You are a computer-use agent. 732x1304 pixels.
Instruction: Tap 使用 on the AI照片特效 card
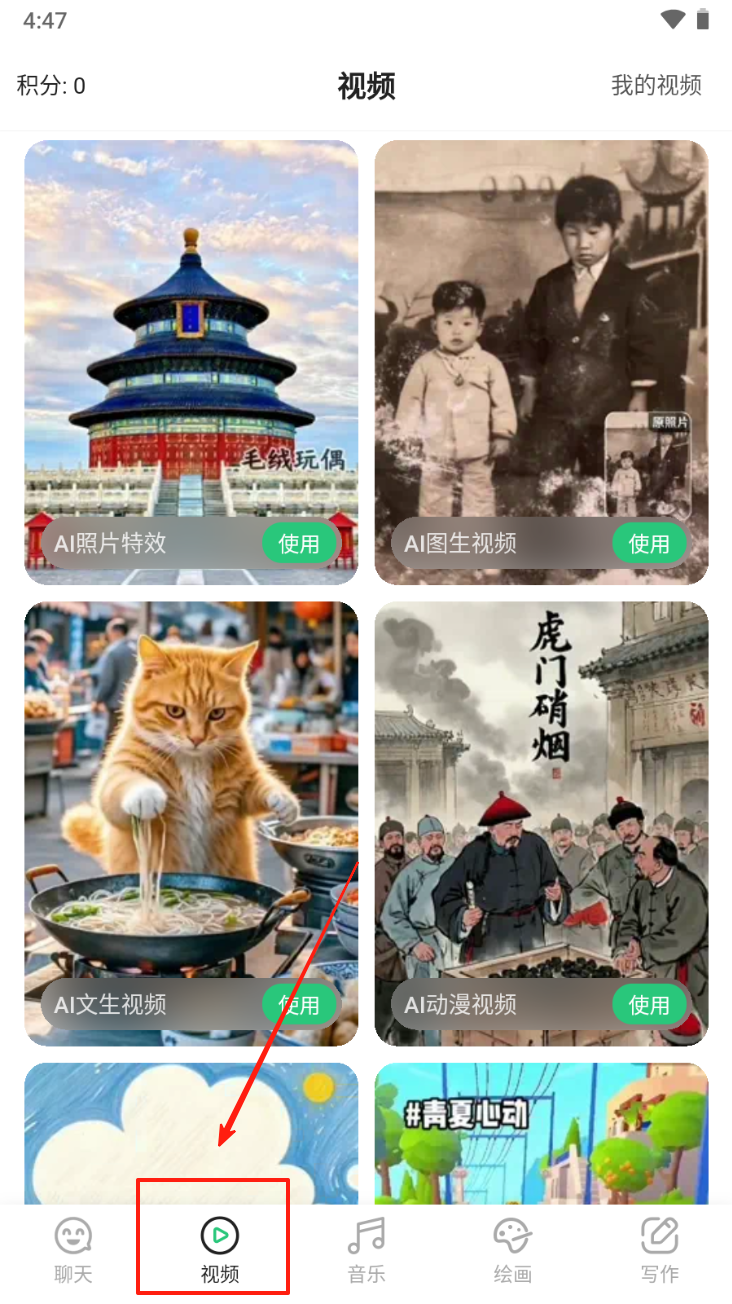coord(299,544)
